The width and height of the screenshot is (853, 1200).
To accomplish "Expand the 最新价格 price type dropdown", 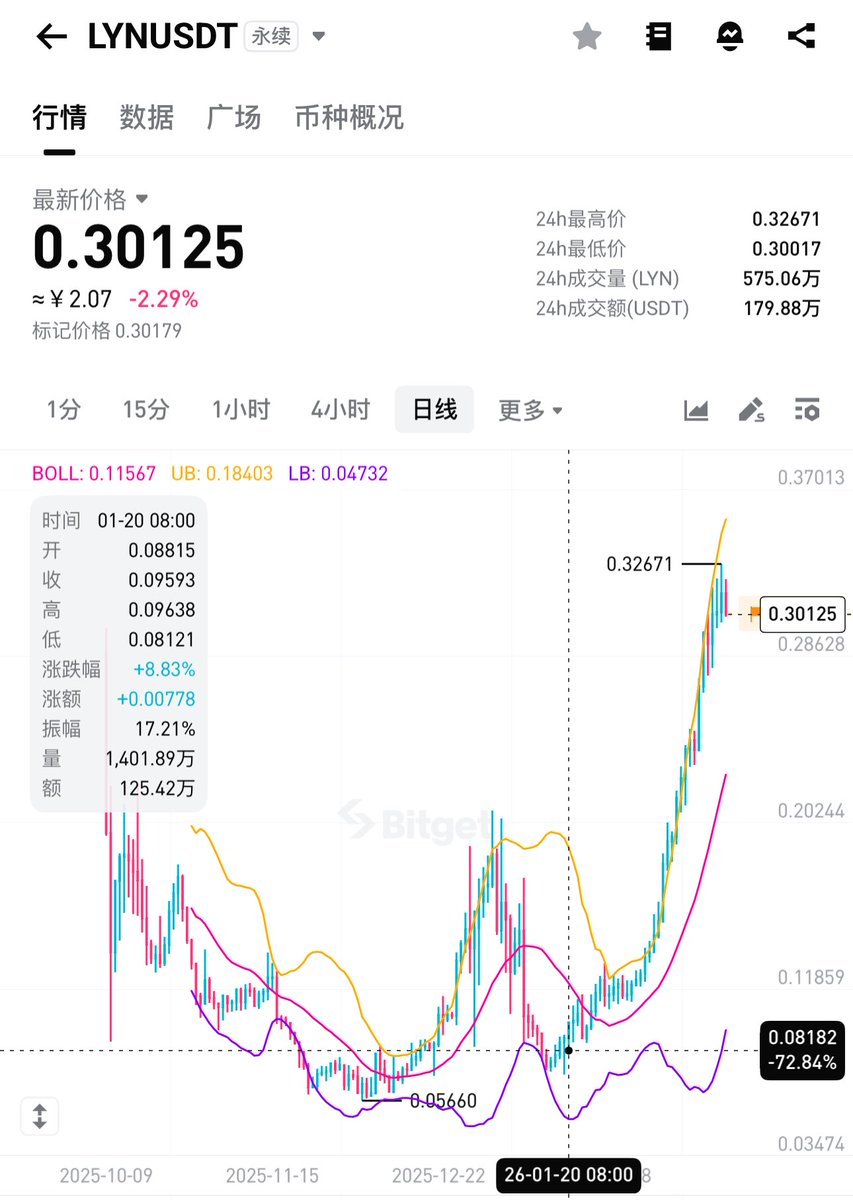I will click(x=141, y=199).
